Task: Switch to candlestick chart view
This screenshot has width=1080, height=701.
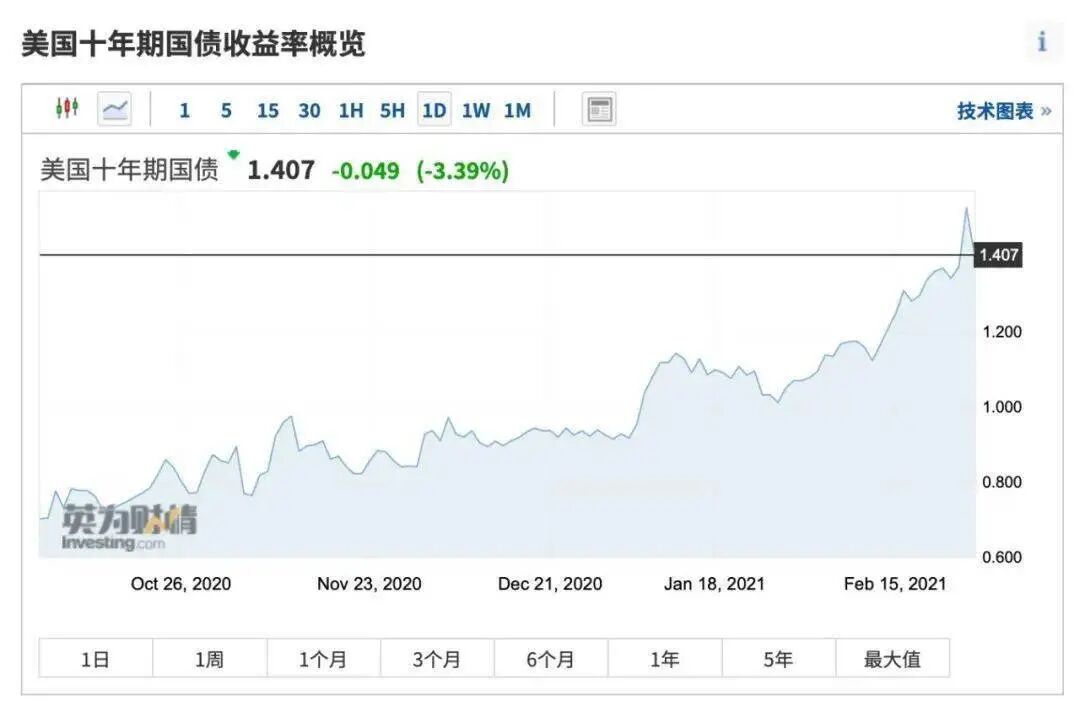Action: pyautogui.click(x=67, y=108)
